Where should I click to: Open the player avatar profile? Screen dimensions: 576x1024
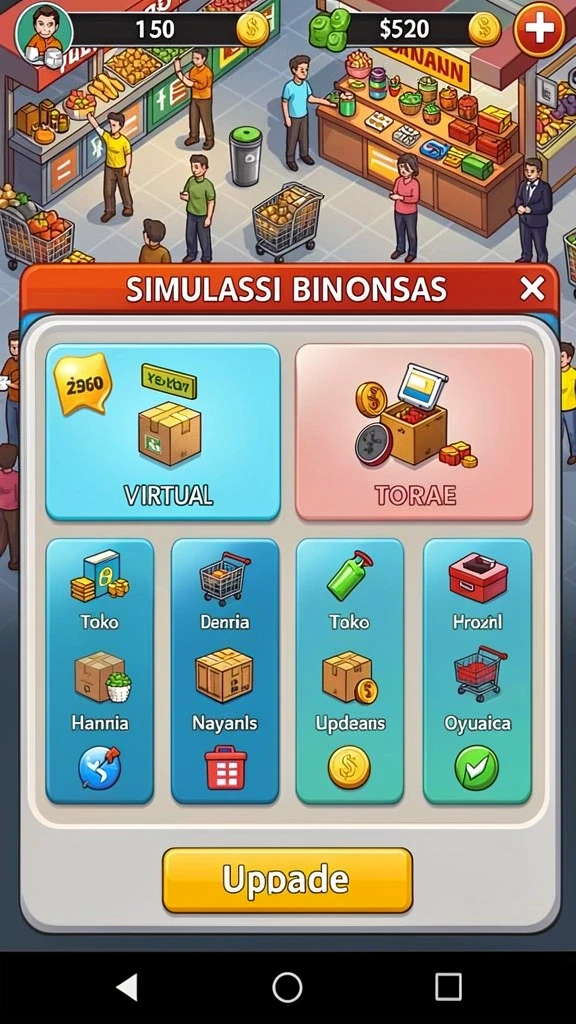pyautogui.click(x=44, y=32)
